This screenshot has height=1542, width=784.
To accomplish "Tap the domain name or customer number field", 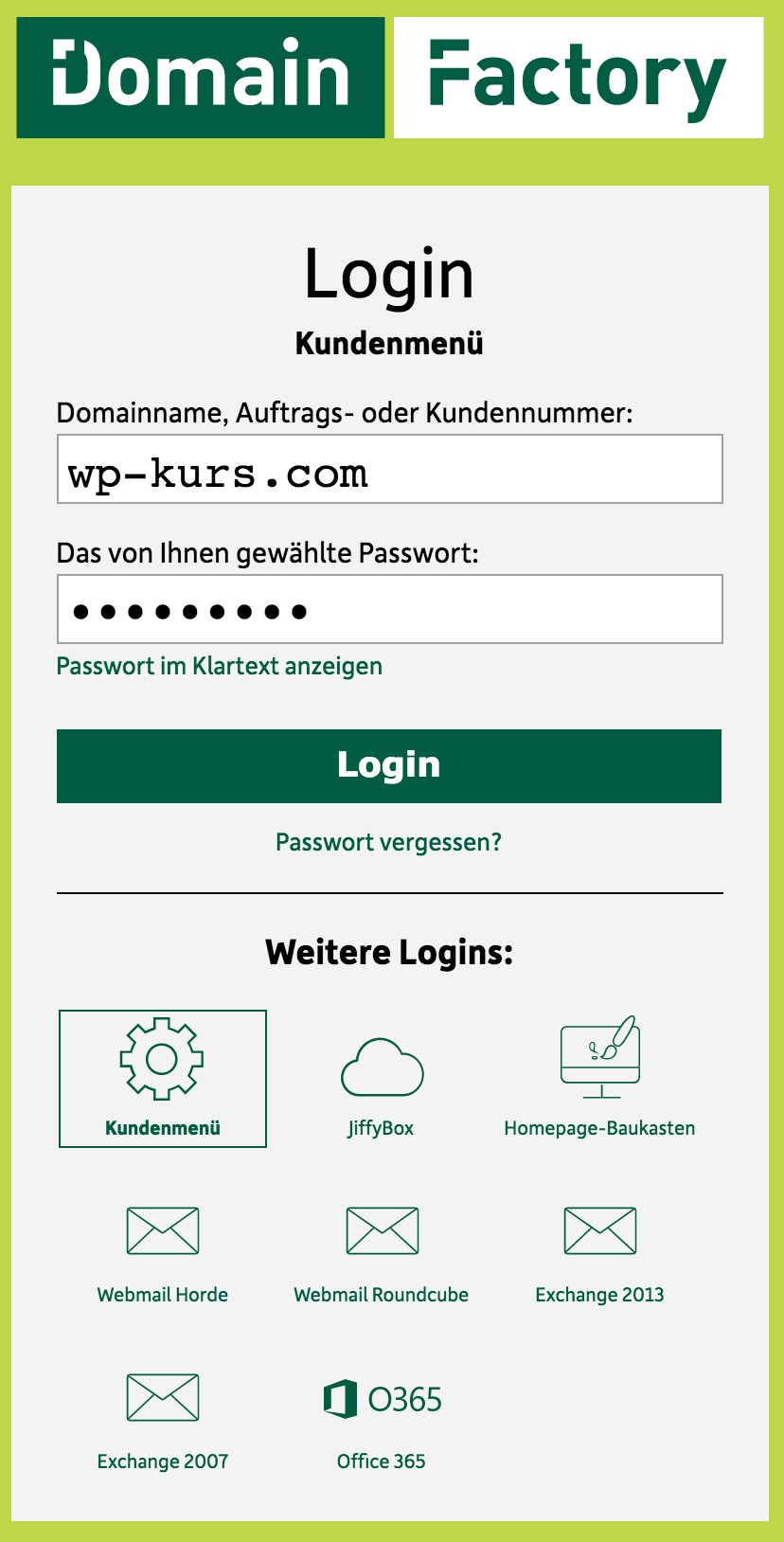I will click(x=389, y=469).
